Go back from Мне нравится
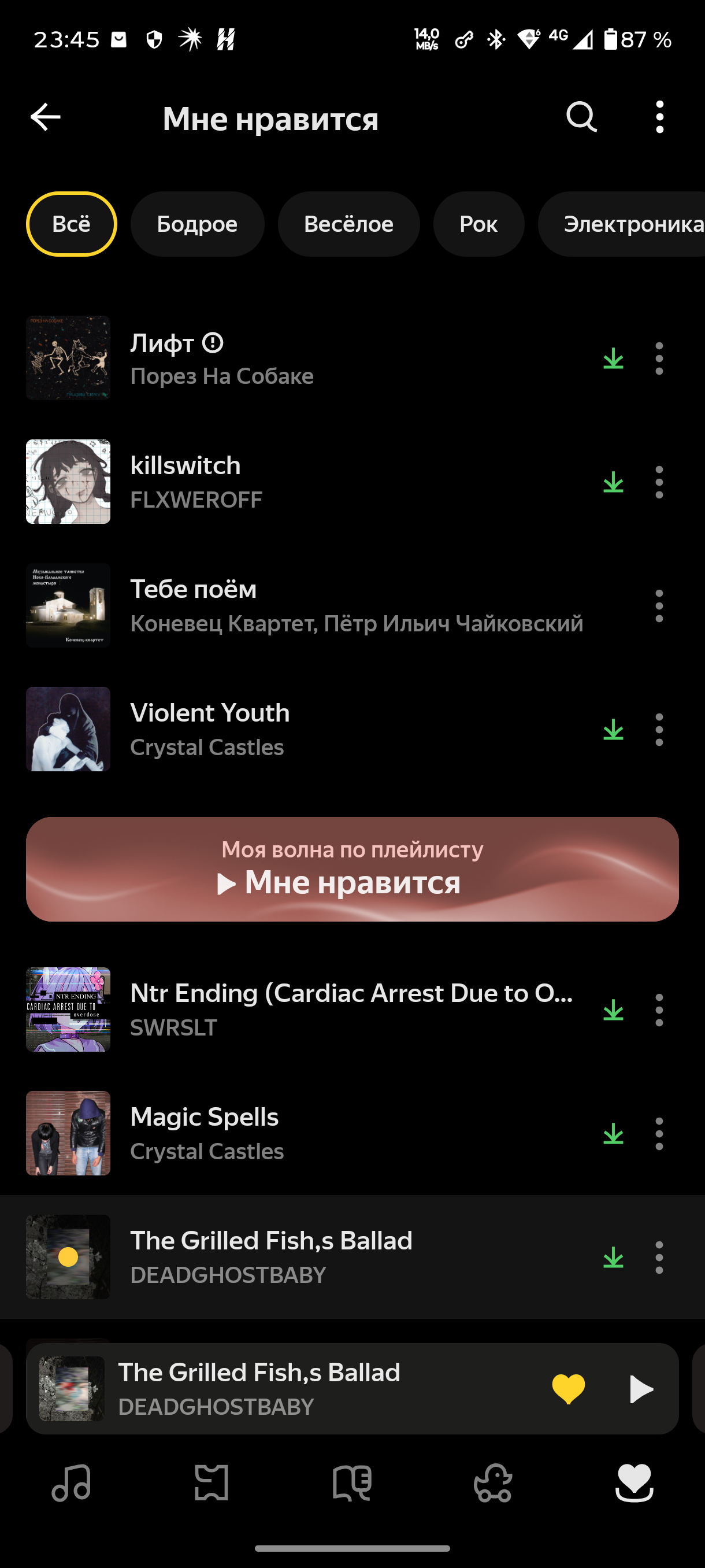 pos(46,117)
